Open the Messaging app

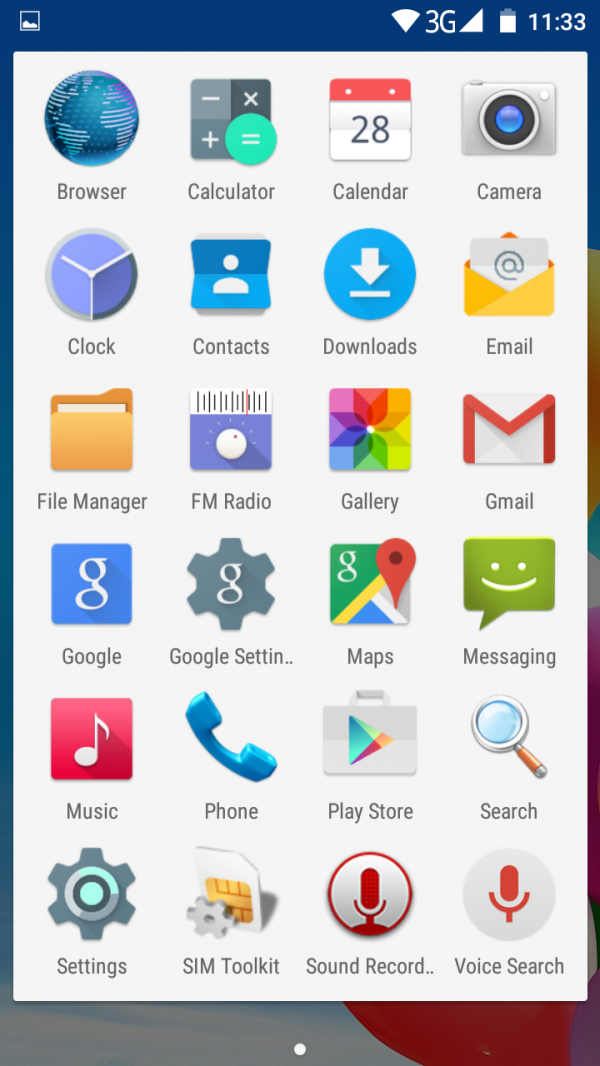[509, 585]
